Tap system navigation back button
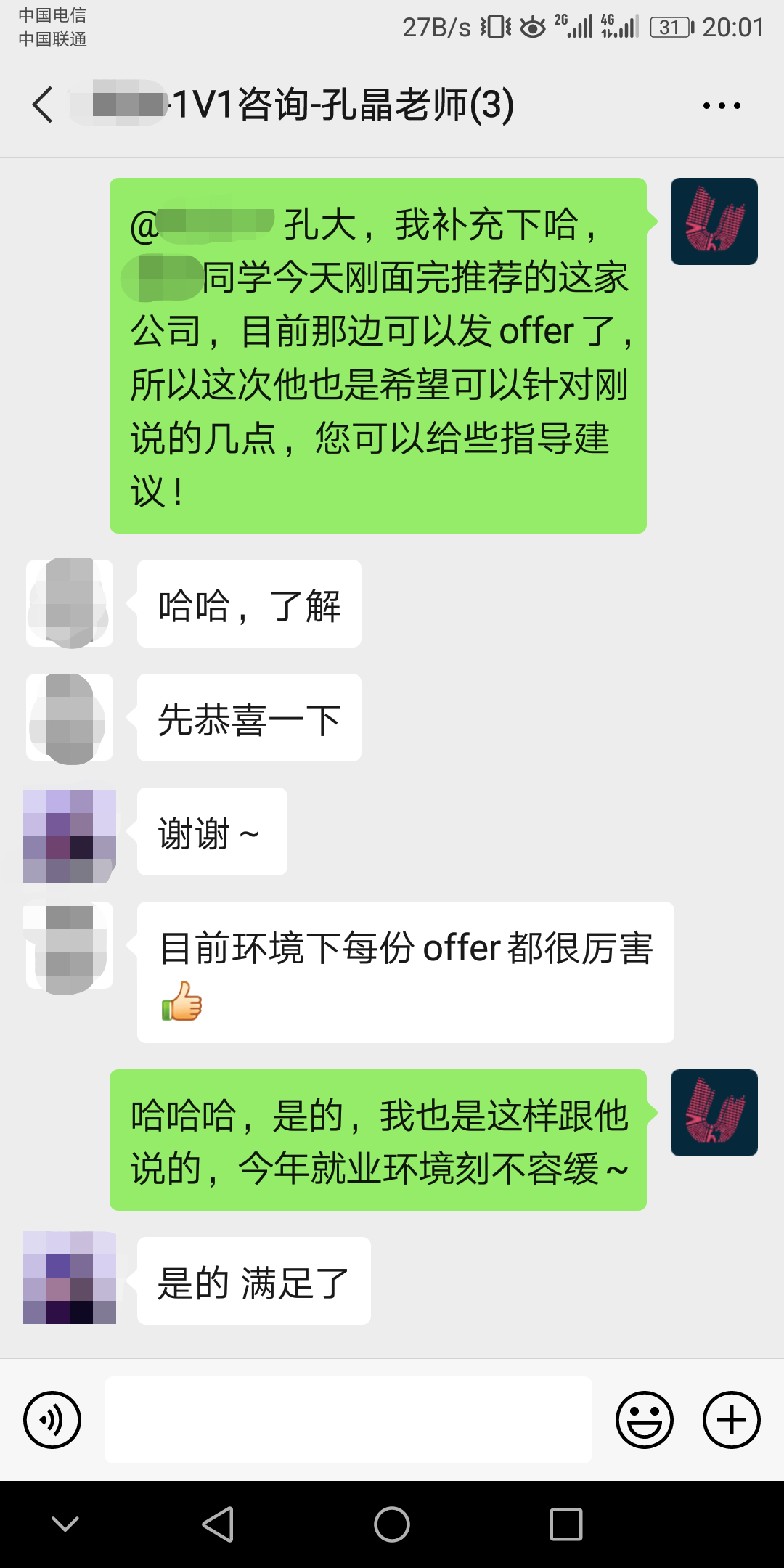The image size is (784, 1568). 218,1524
